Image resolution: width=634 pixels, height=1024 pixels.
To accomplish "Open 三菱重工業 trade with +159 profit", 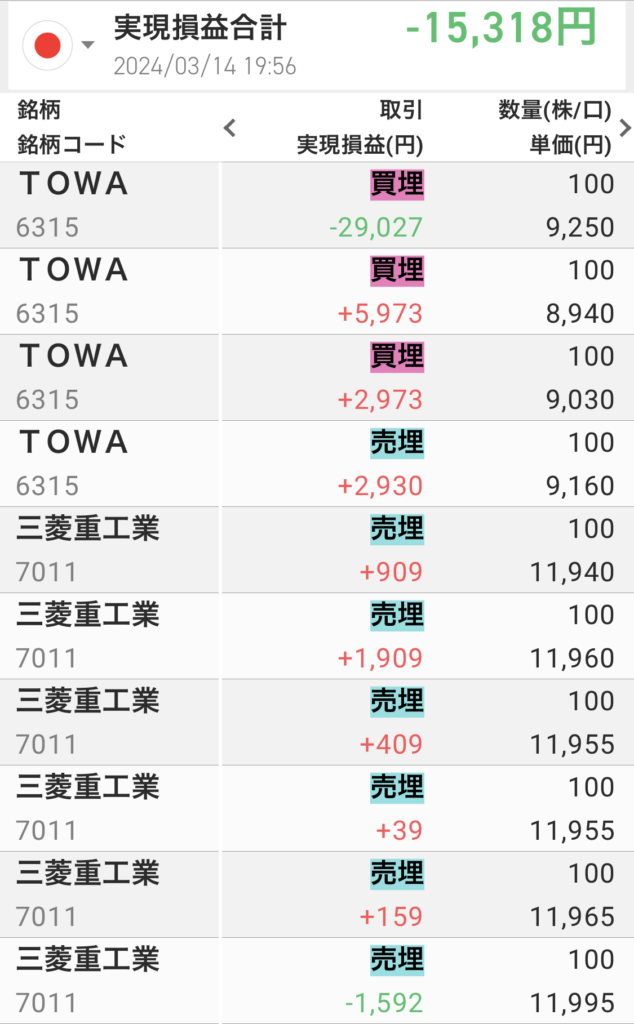I will pyautogui.click(x=316, y=893).
